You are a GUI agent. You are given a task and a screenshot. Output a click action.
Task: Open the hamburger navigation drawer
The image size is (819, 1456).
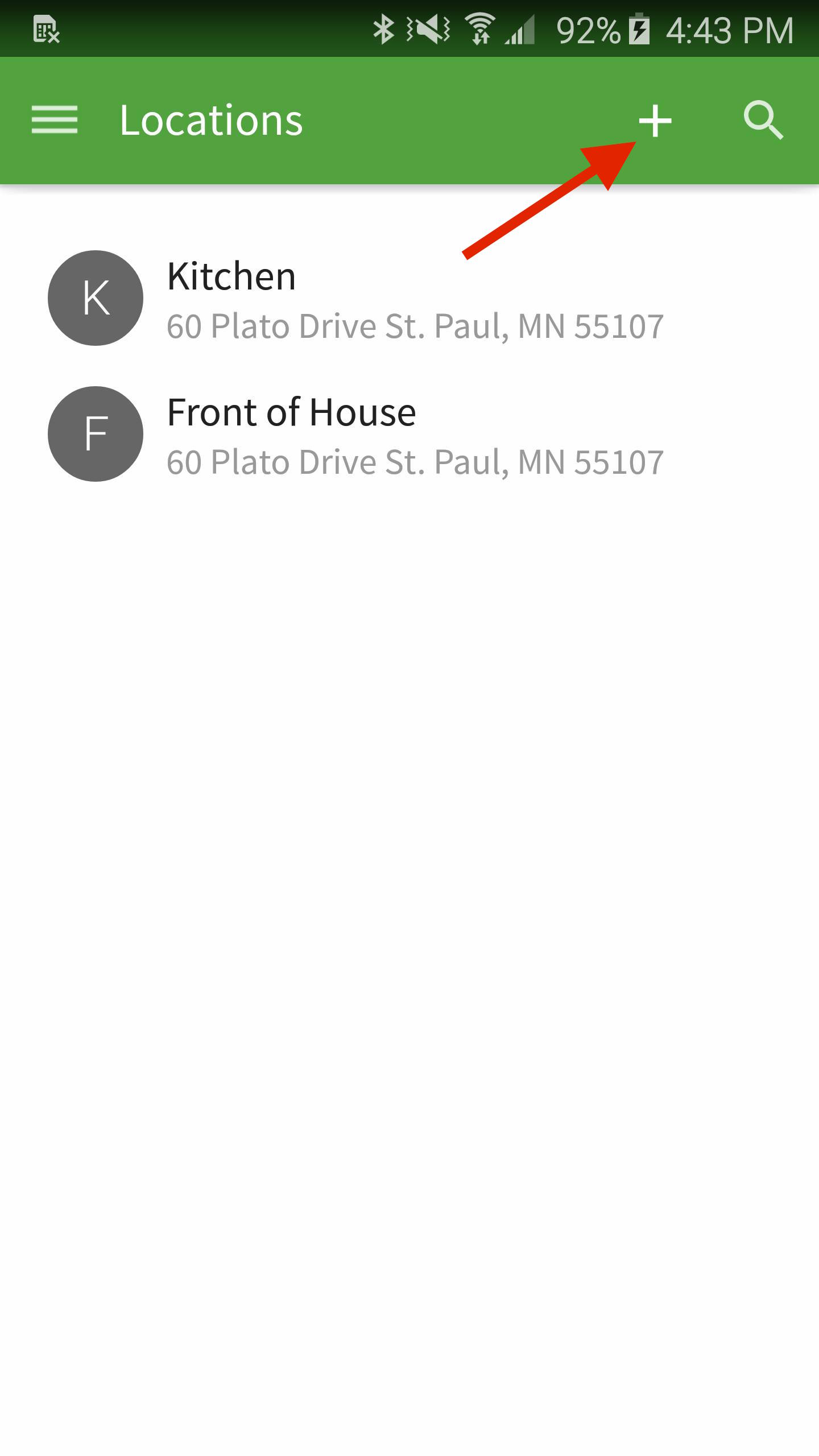[x=55, y=120]
